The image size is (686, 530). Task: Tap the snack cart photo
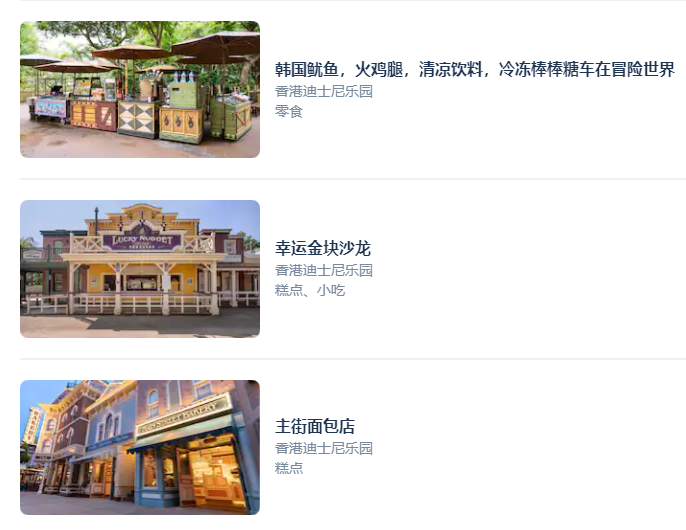pos(140,90)
